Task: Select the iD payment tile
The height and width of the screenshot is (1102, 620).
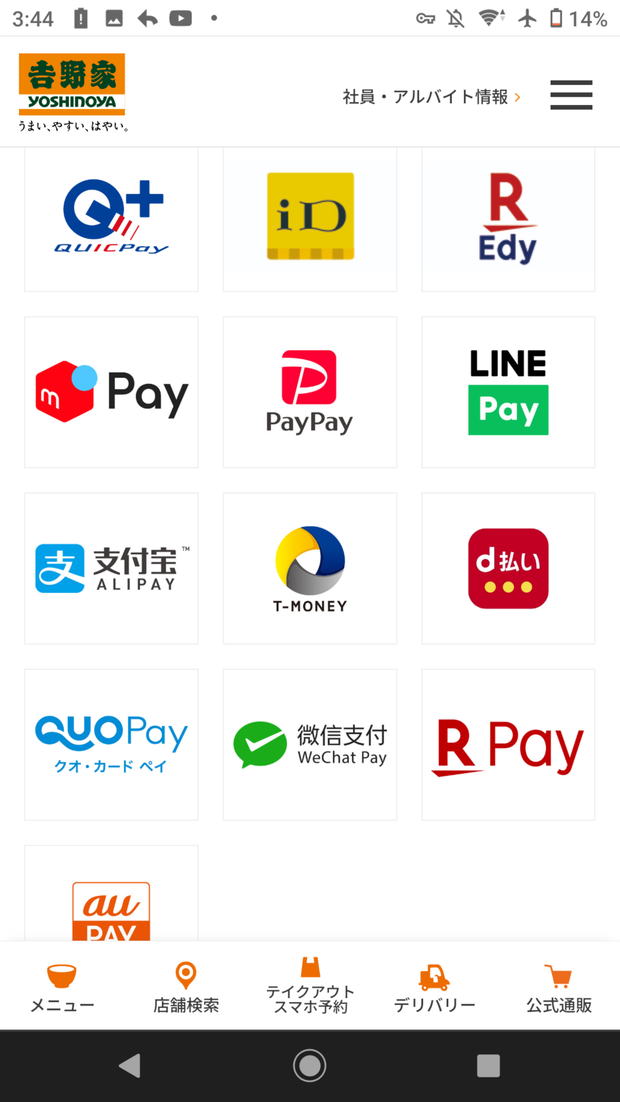Action: 310,217
